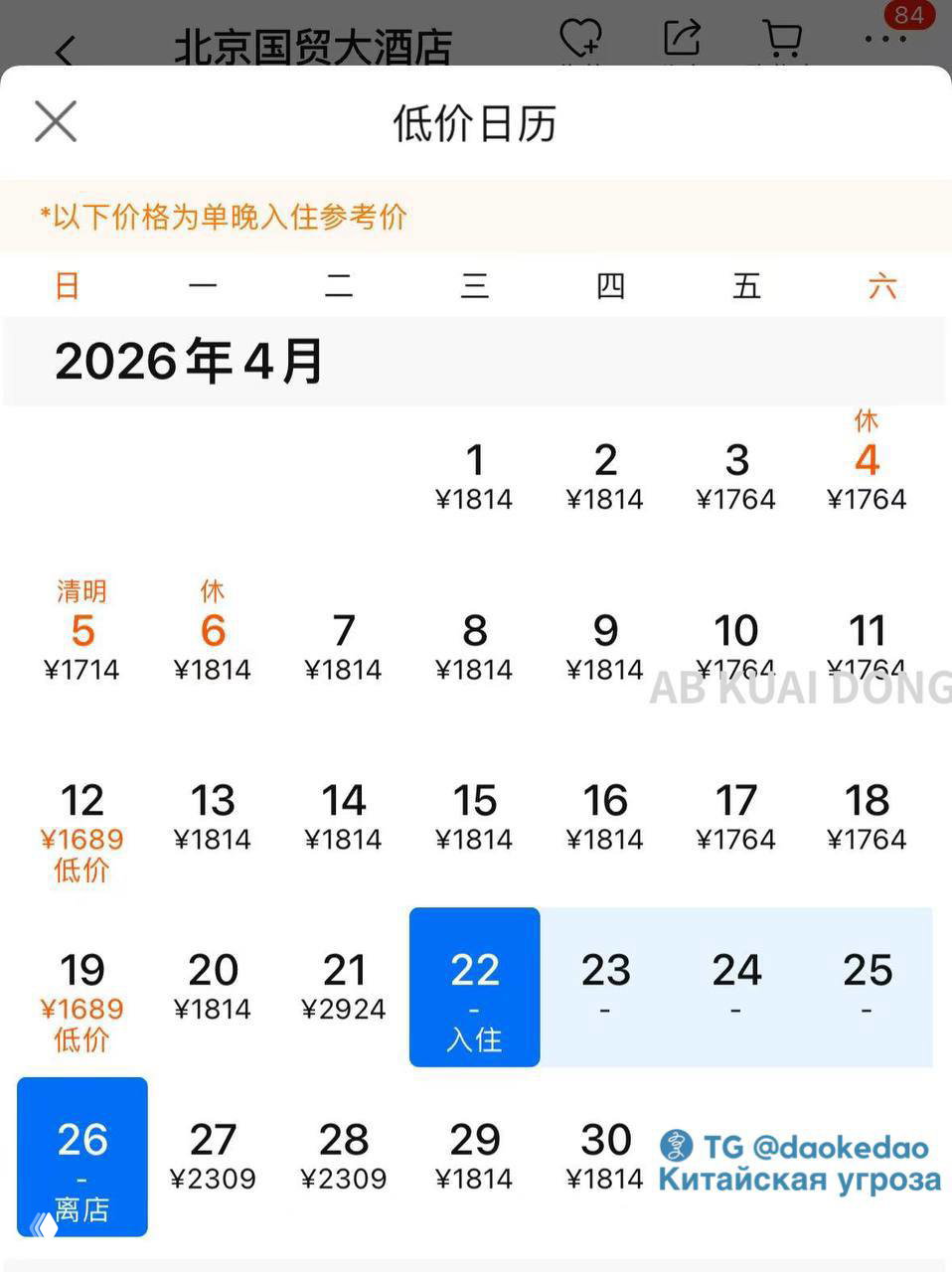Pick April 13 on the calendar
Screen dimensions: 952x1272
(213, 817)
